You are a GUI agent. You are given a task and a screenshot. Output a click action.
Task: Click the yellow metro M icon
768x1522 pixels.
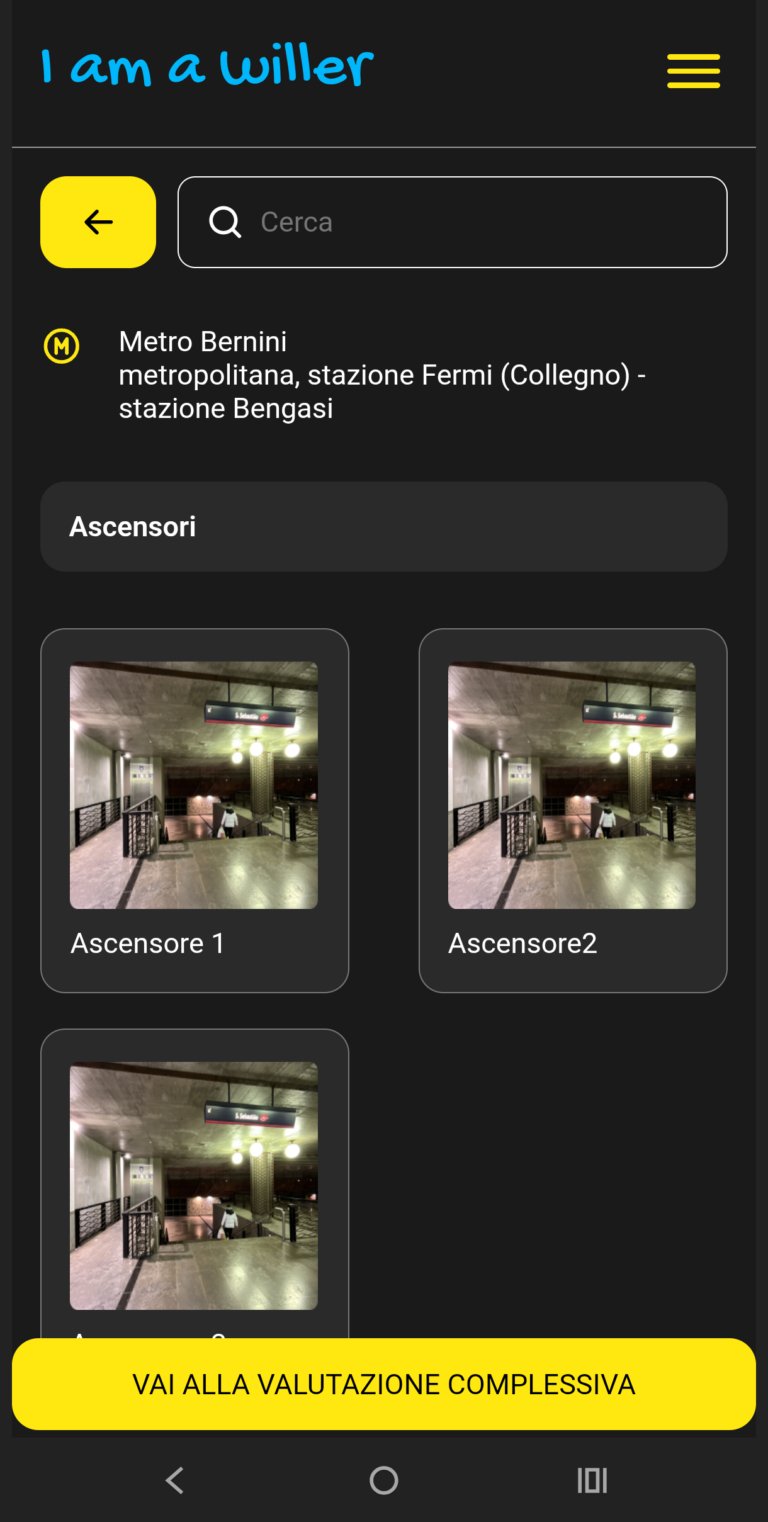point(61,345)
